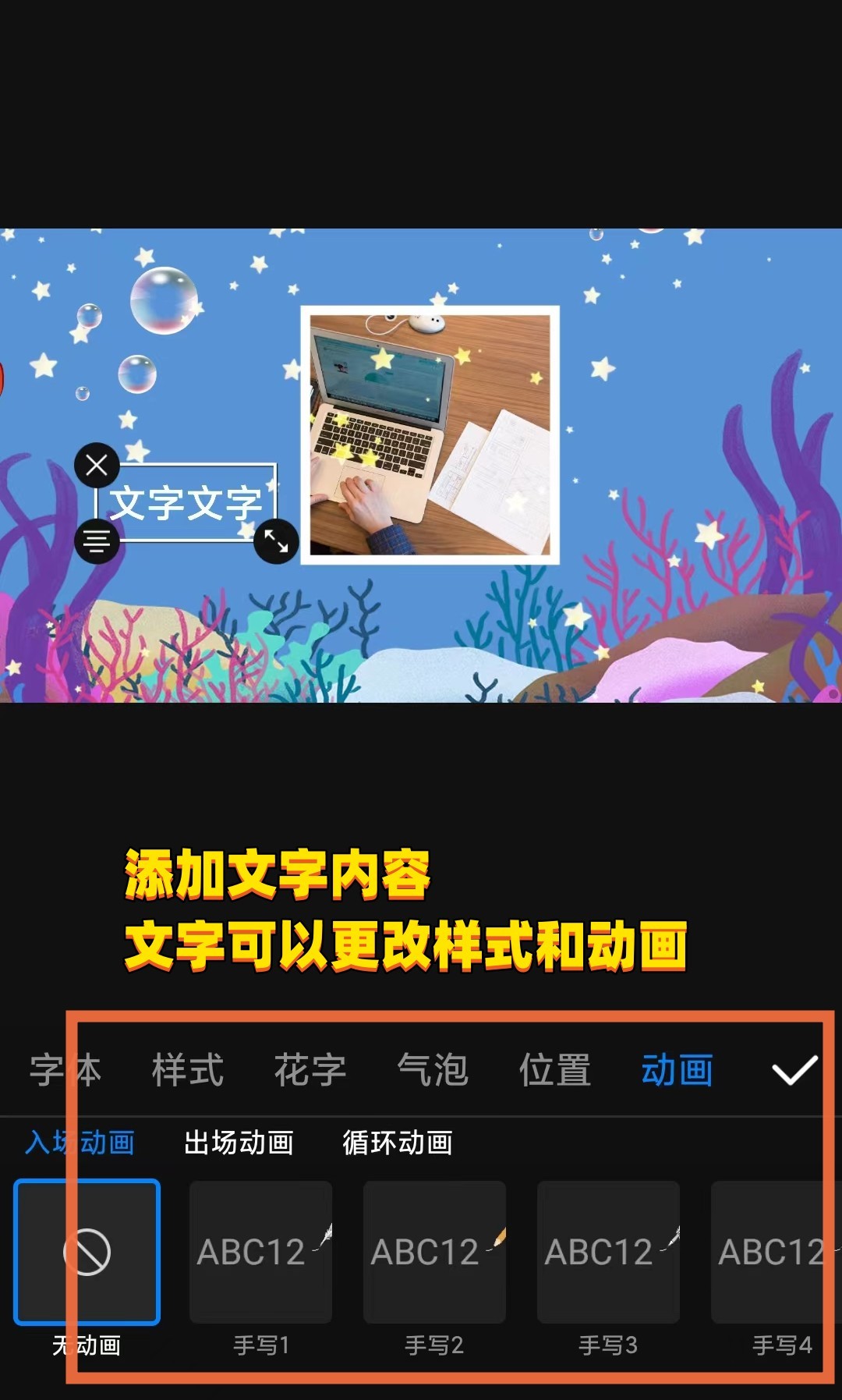The width and height of the screenshot is (842, 1400).
Task: Tap the resize arrow handle of the text box
Action: click(x=276, y=541)
